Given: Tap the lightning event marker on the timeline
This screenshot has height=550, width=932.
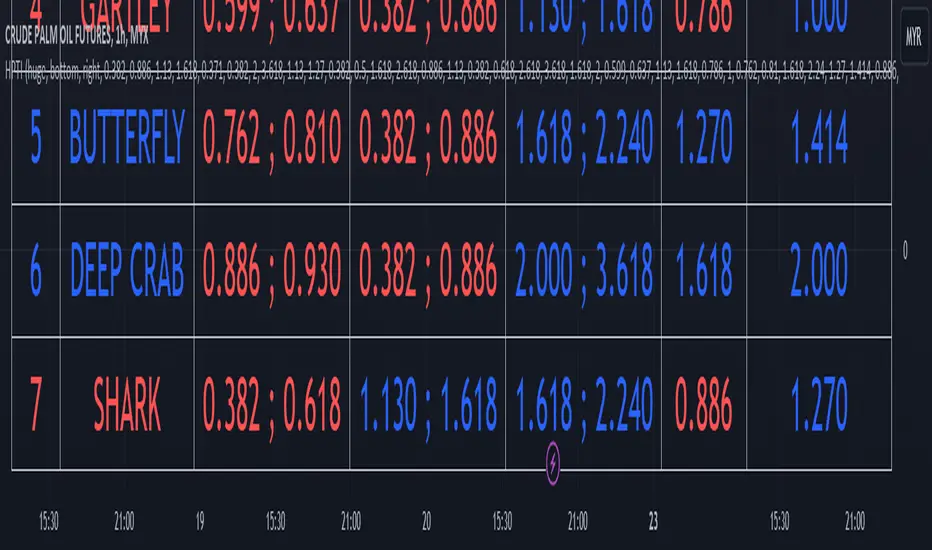Looking at the screenshot, I should point(554,463).
